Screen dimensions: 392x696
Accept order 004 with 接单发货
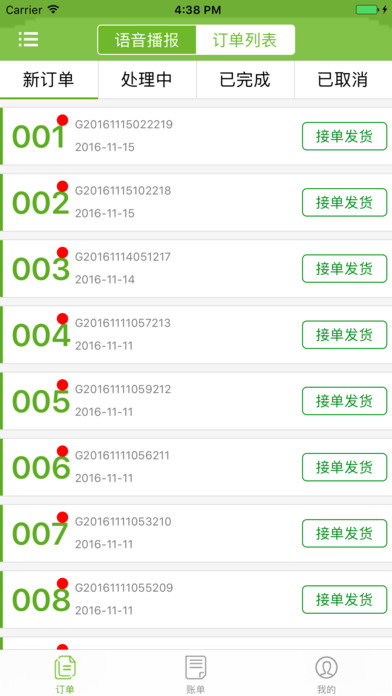tap(344, 335)
